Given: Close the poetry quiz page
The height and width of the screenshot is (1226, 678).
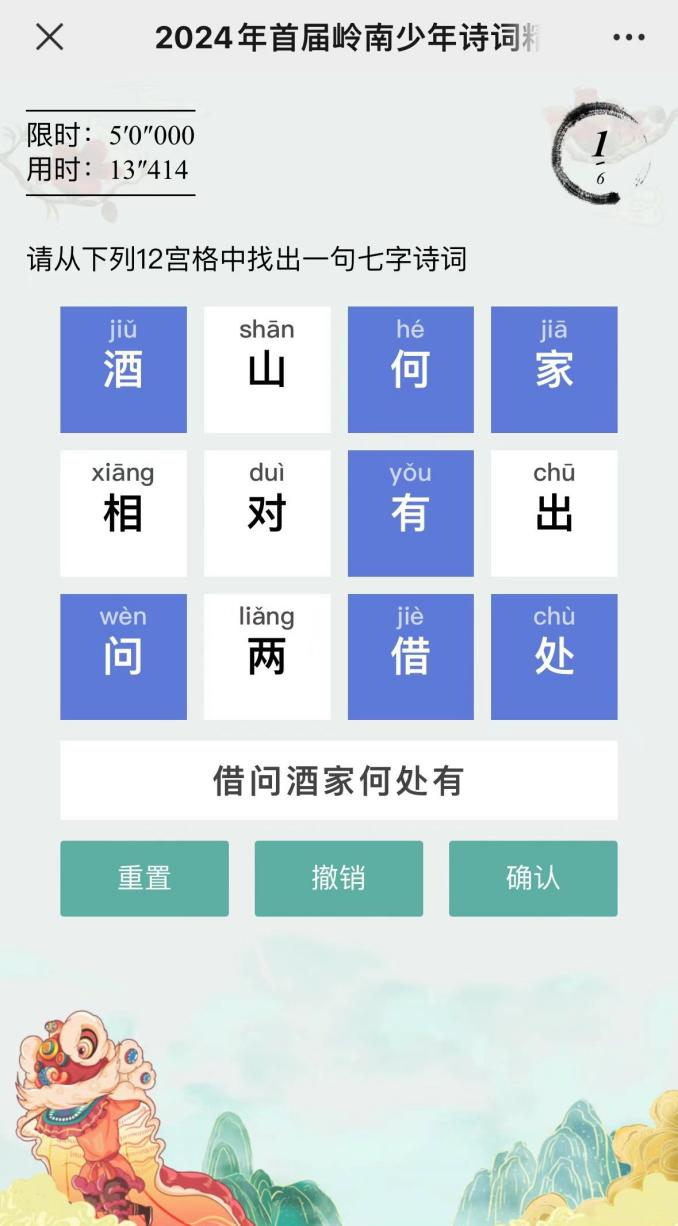Looking at the screenshot, I should [x=49, y=37].
